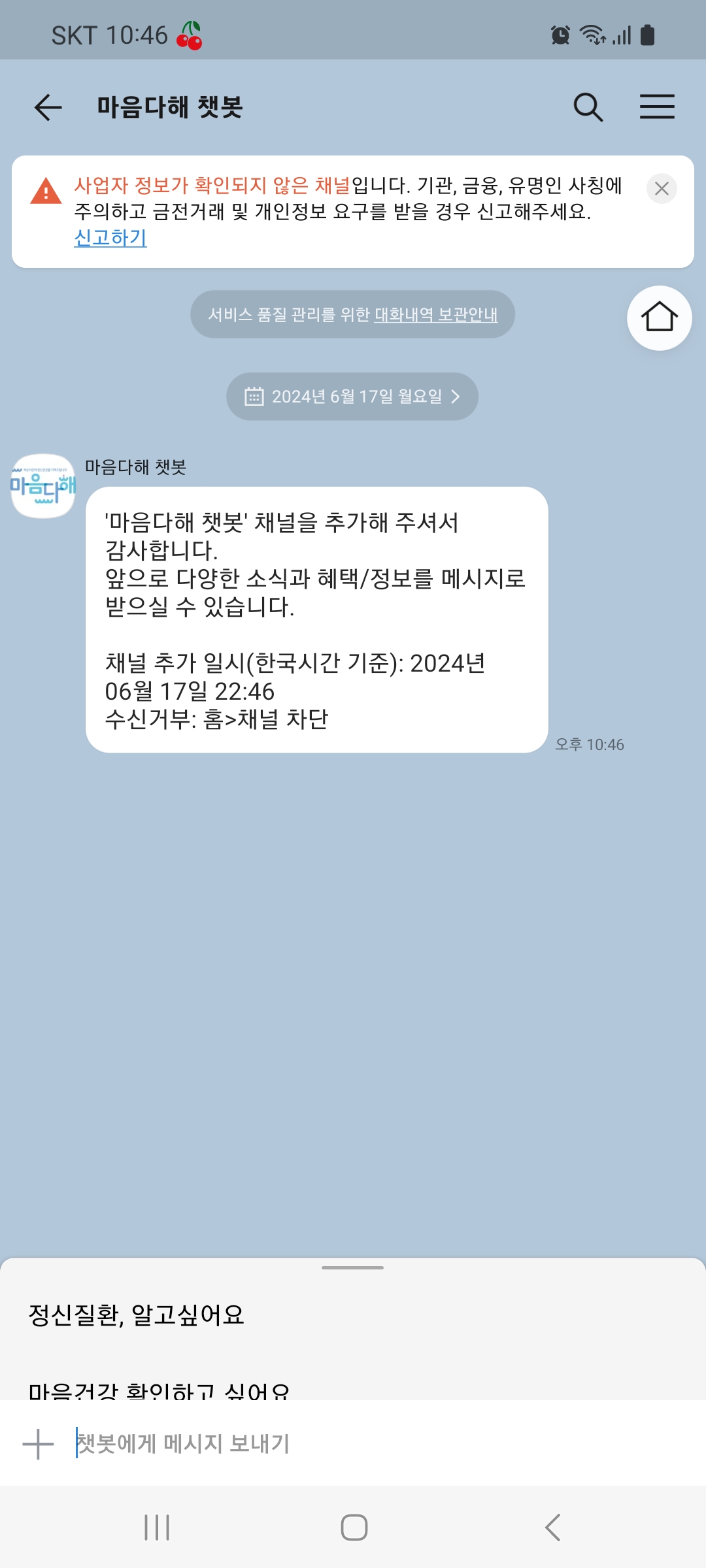Dismiss the unverified channel warning banner
This screenshot has height=1568, width=706.
[x=662, y=189]
